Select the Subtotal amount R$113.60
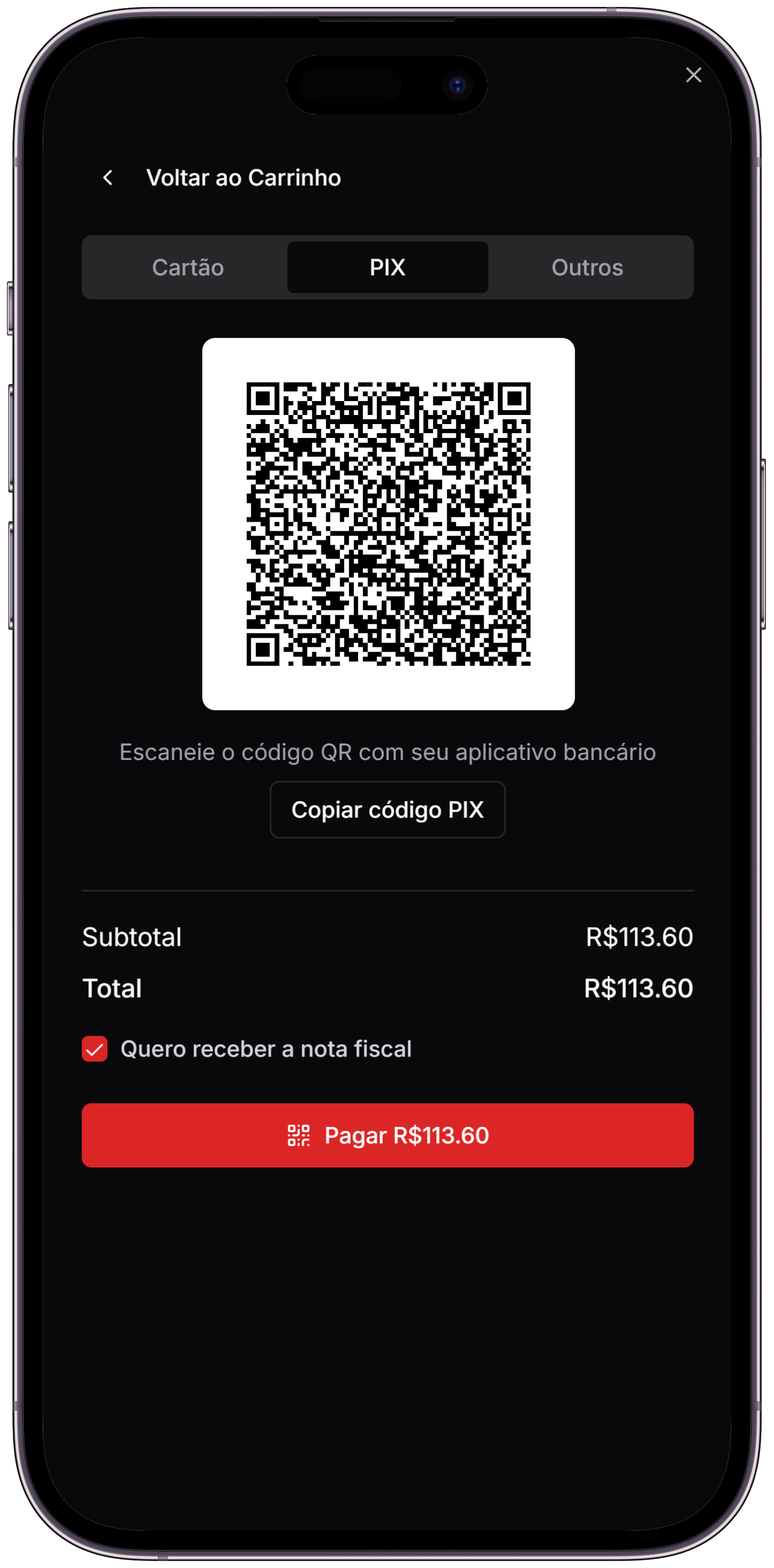The width and height of the screenshot is (774, 1568). (638, 937)
